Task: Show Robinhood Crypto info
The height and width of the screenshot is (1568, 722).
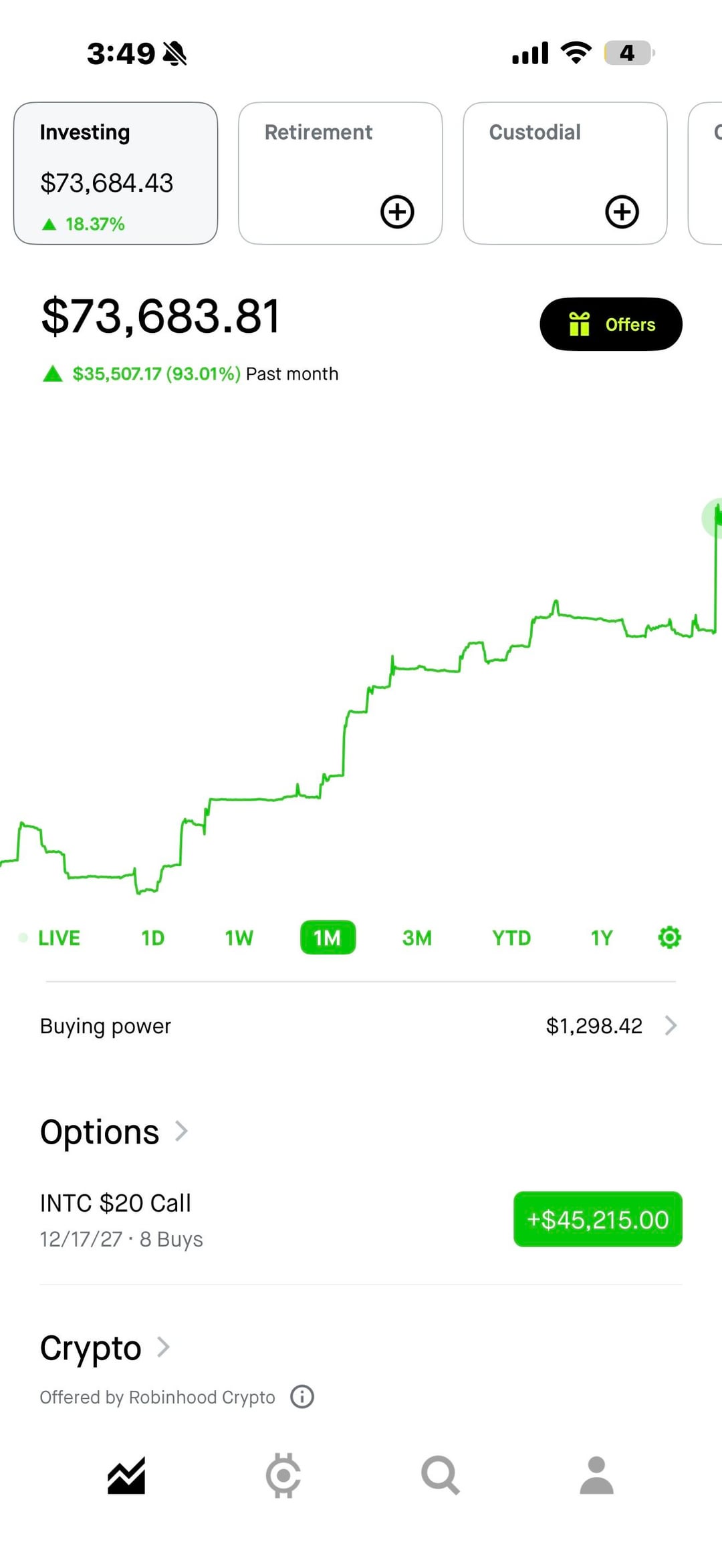Action: pyautogui.click(x=302, y=1397)
